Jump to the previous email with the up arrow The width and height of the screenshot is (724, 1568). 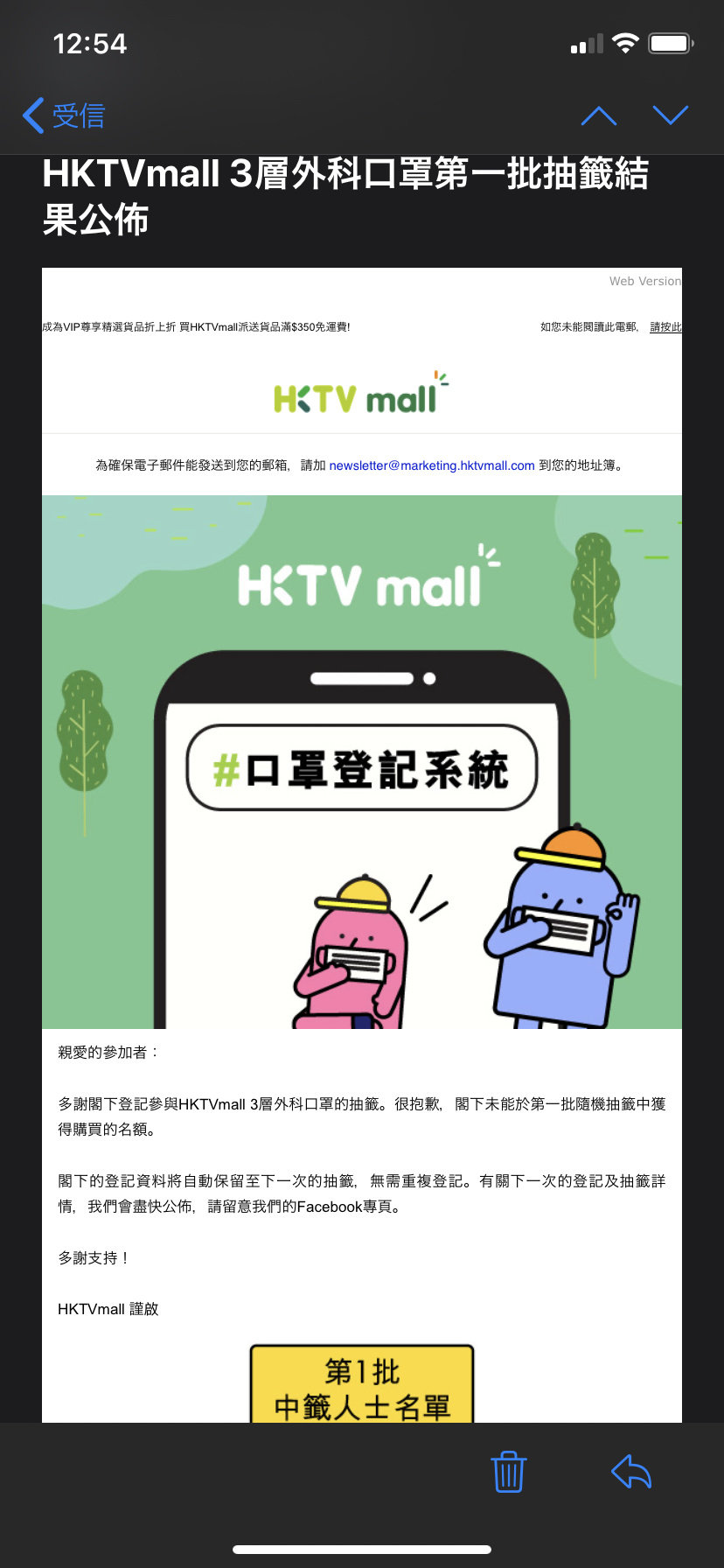(599, 115)
